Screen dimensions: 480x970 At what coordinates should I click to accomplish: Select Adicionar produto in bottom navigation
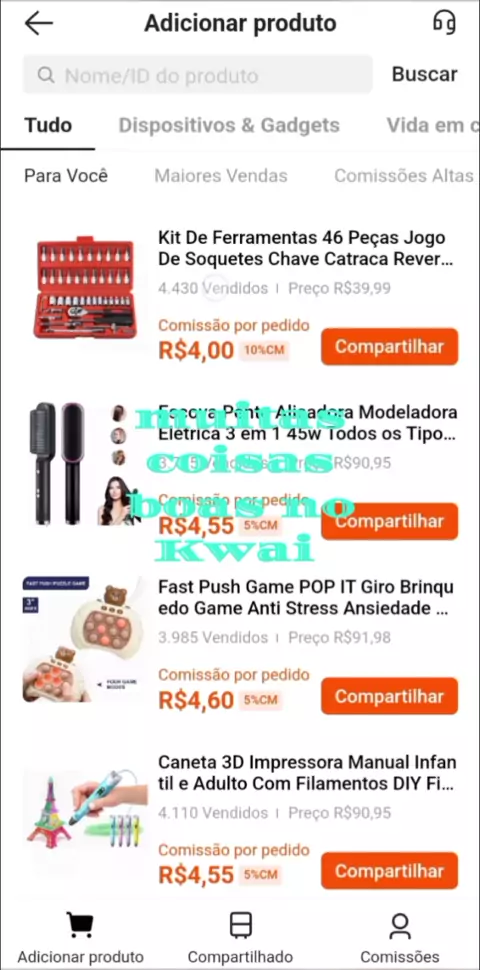point(80,938)
